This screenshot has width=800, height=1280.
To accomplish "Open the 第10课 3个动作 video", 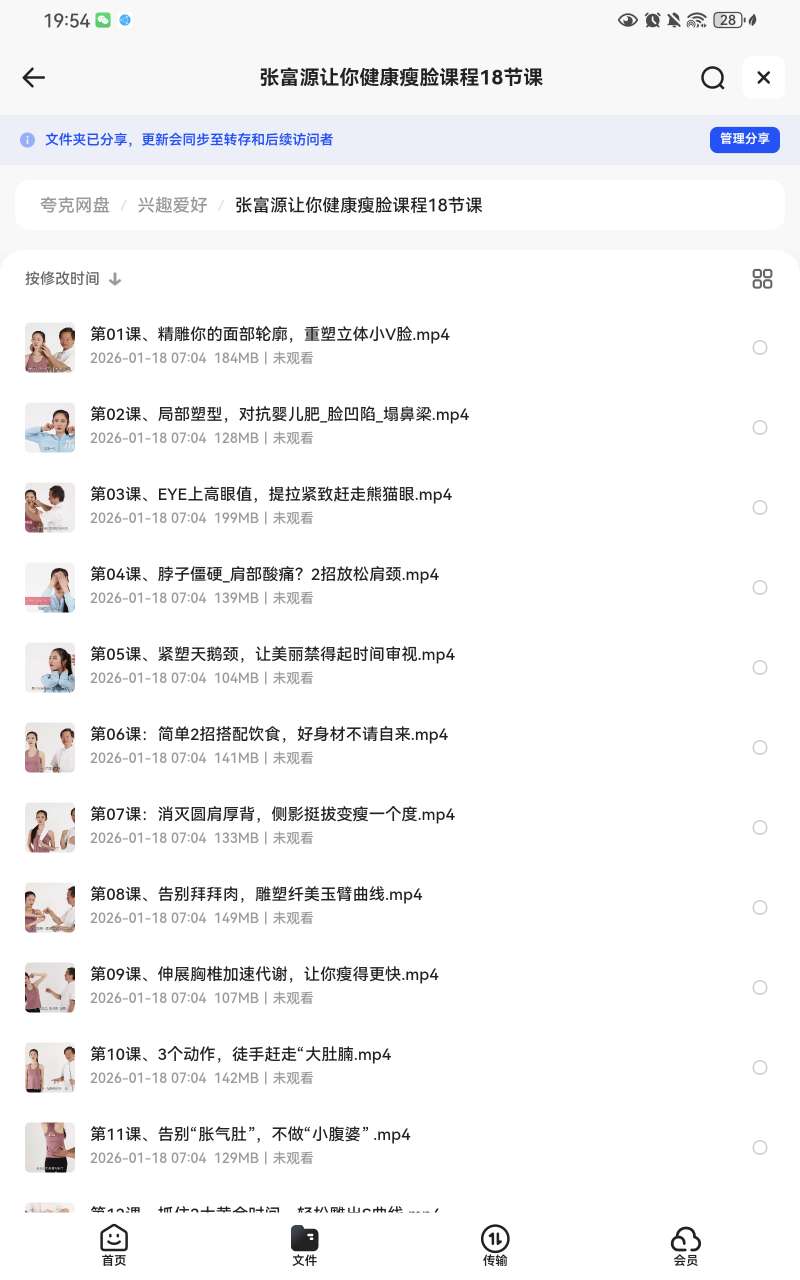I will tap(240, 1055).
